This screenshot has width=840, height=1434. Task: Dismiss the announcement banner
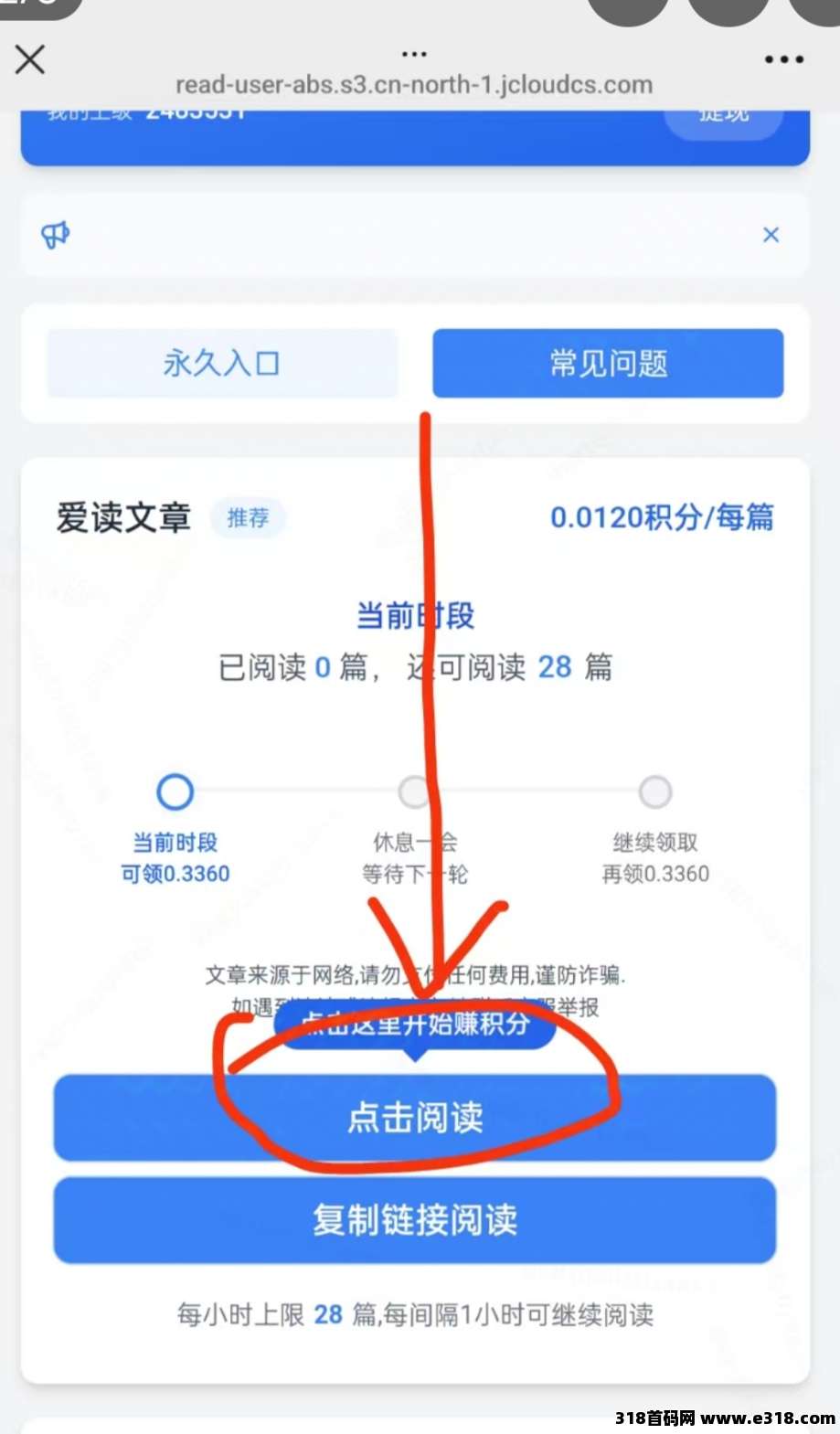pyautogui.click(x=771, y=235)
